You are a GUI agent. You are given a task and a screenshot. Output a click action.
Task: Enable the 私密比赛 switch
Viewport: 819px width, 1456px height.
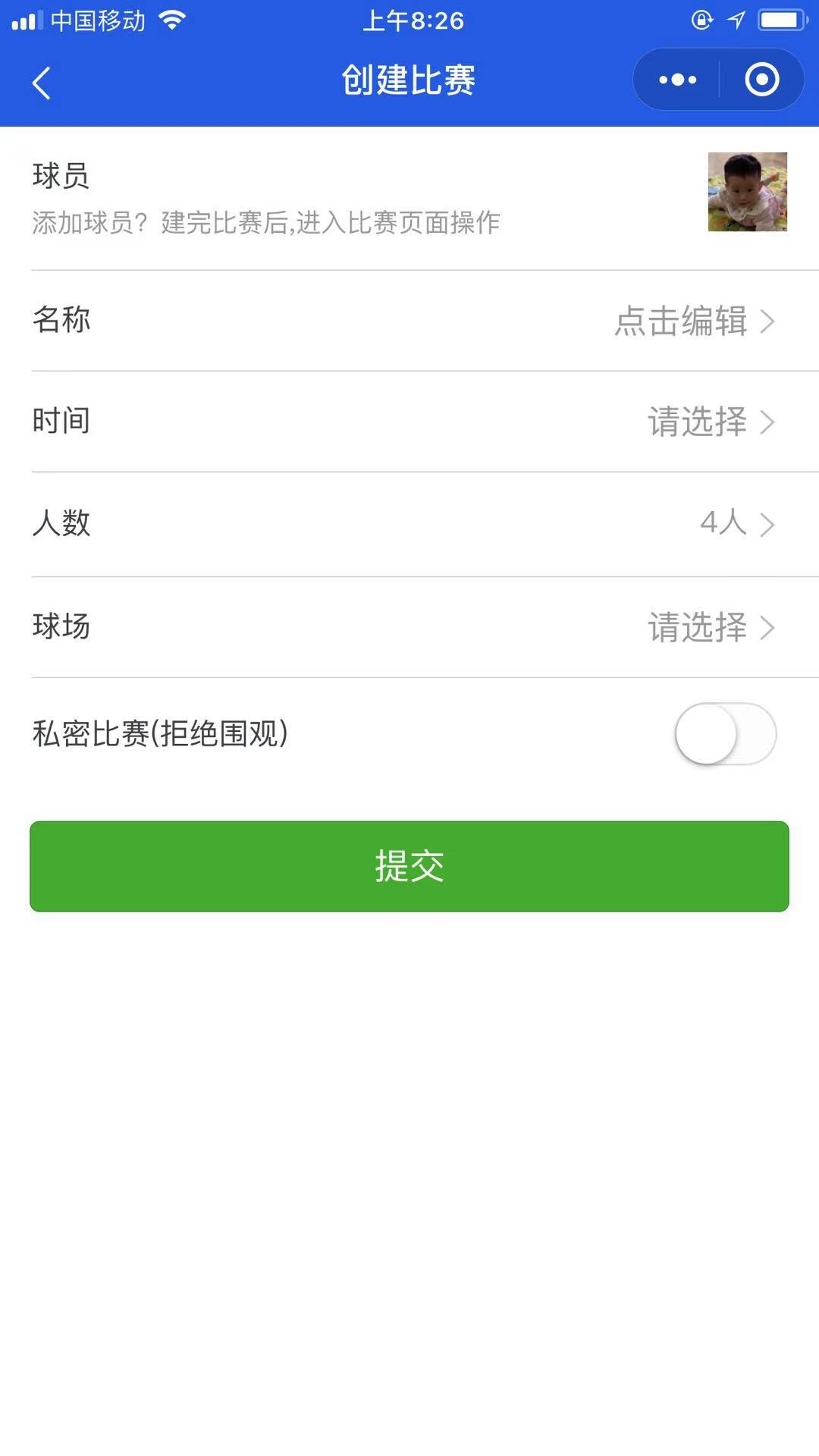coord(725,734)
